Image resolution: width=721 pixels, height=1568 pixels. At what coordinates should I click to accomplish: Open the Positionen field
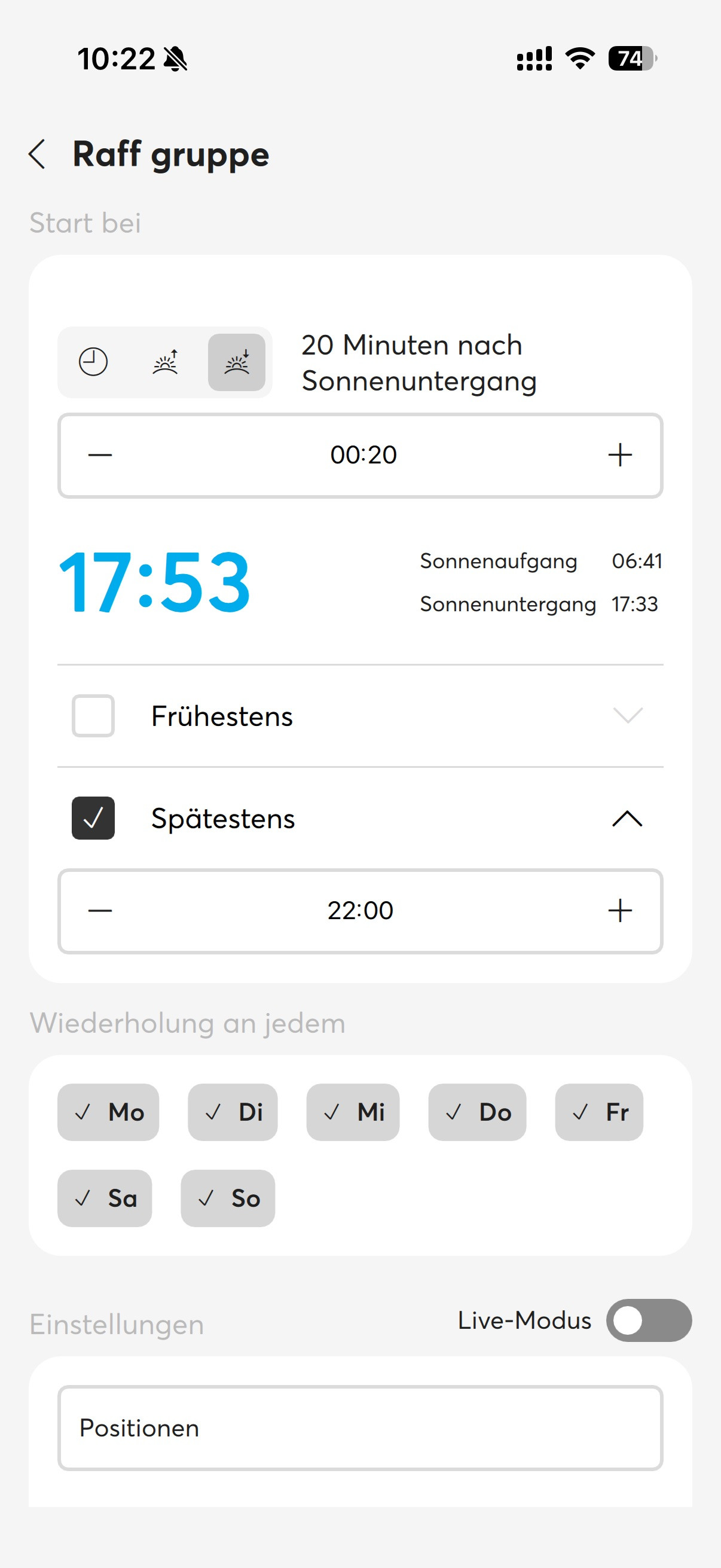point(360,1428)
